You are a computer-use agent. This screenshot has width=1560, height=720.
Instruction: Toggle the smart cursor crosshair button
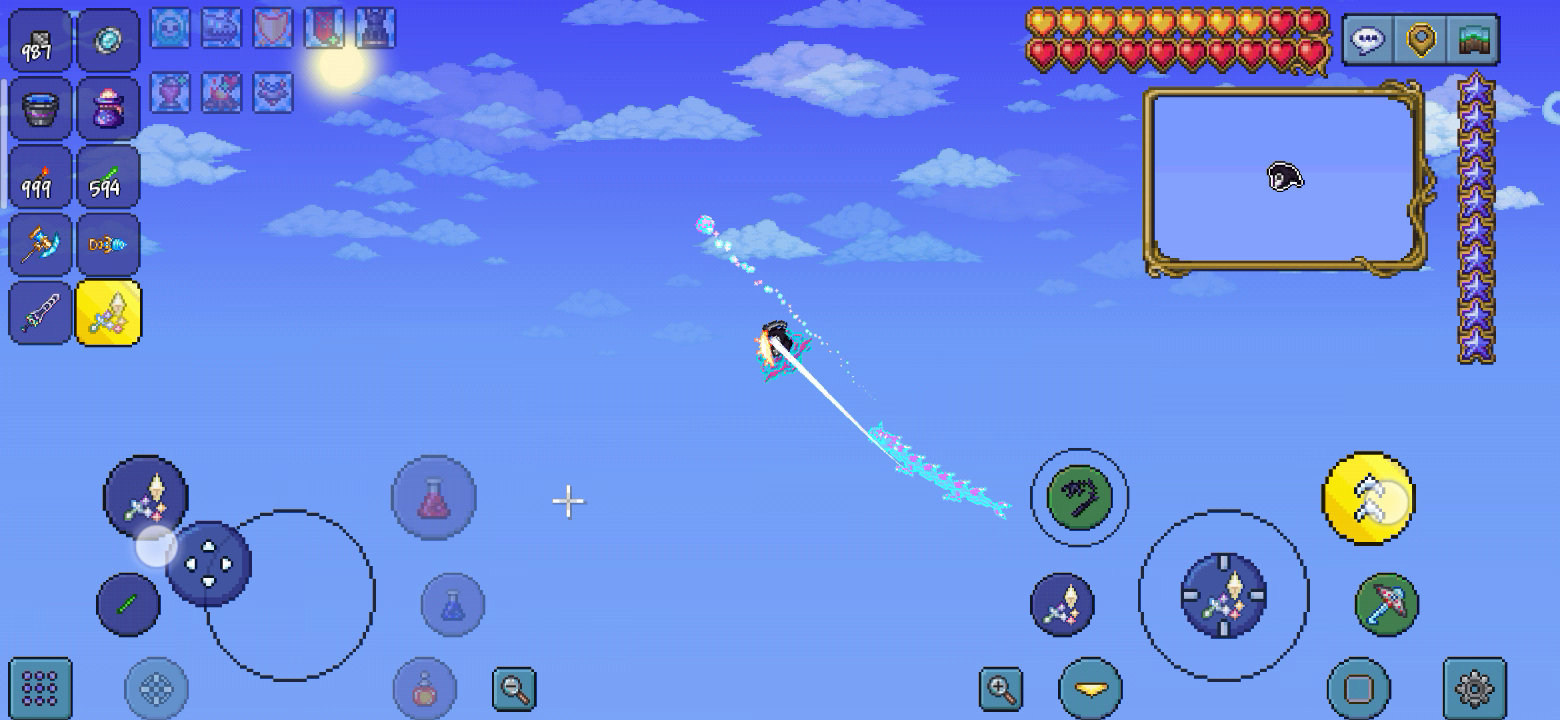(156, 688)
